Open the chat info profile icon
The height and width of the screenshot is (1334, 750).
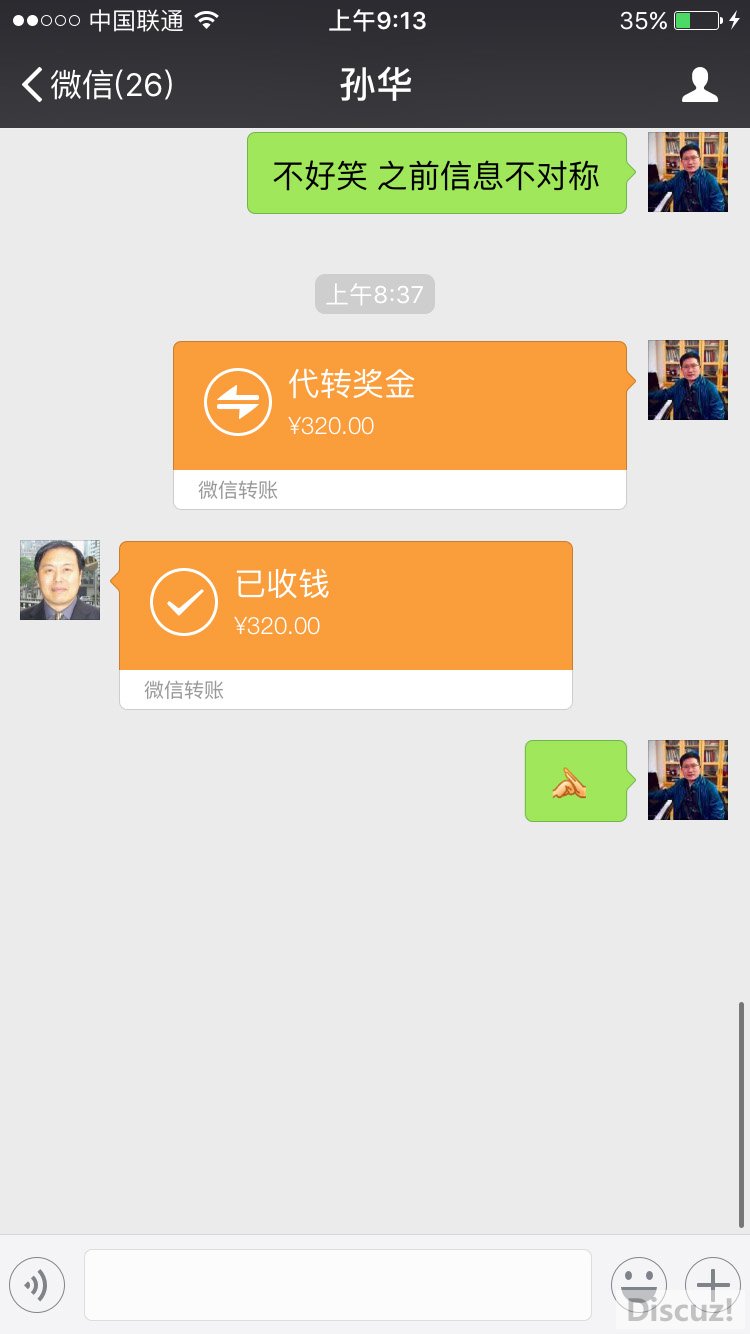click(699, 85)
